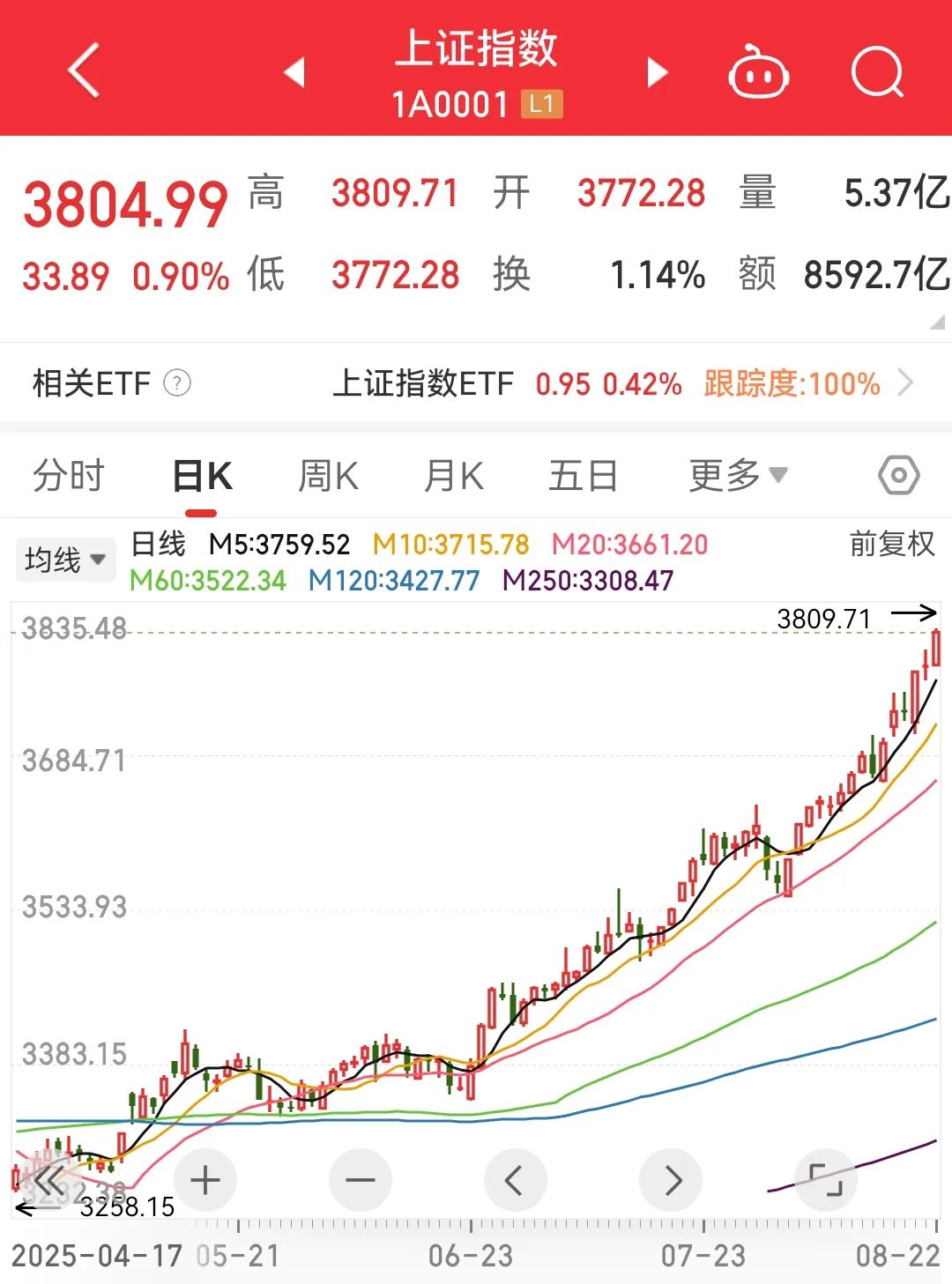952x1284 pixels.
Task: Select the 日K chart tab
Action: point(202,477)
